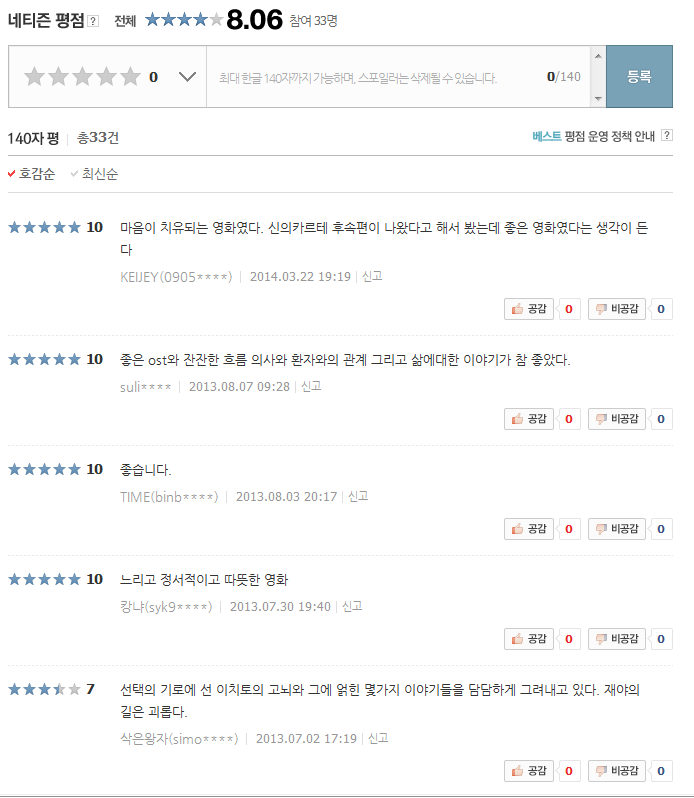
Task: Tap the 140-character review text field
Action: (398, 77)
